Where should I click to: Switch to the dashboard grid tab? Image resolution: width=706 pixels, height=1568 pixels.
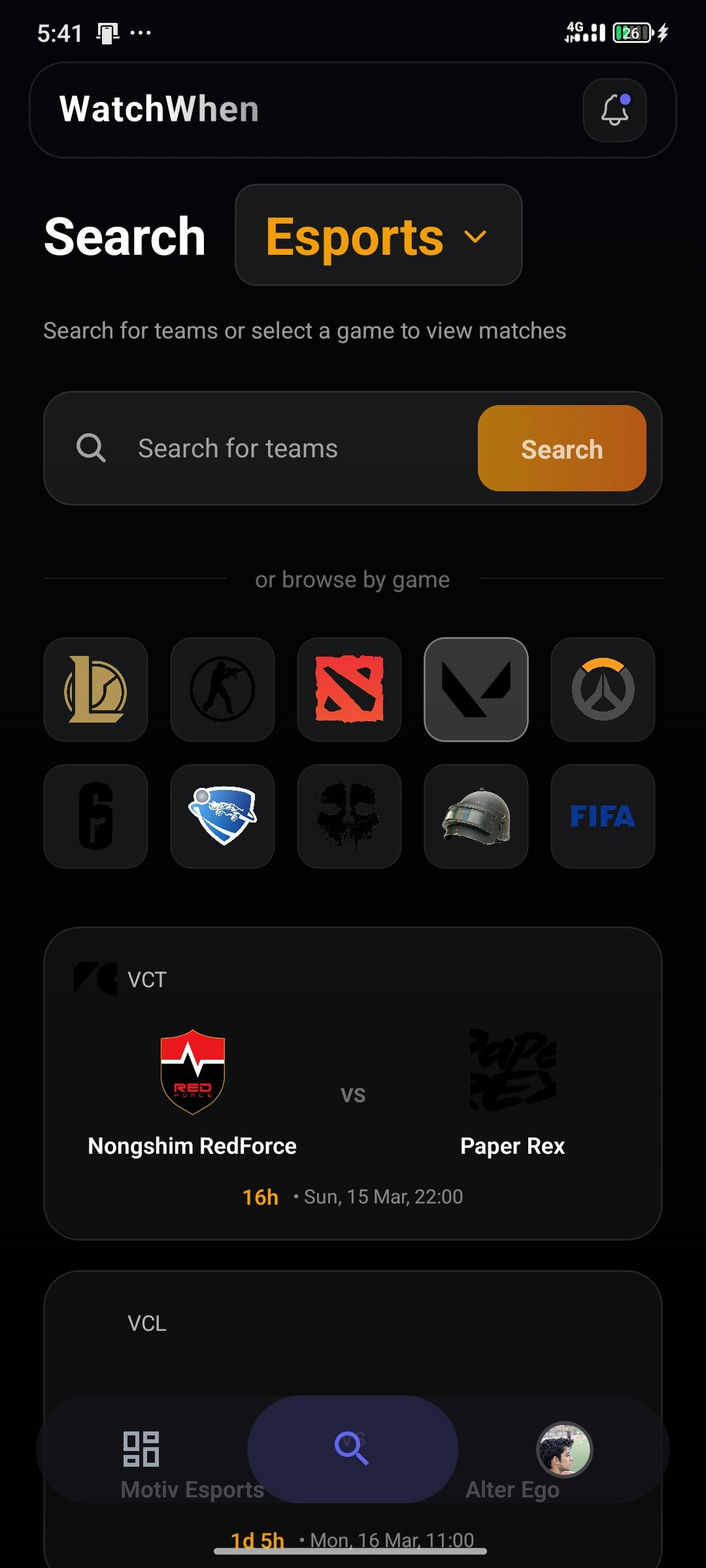[141, 1448]
